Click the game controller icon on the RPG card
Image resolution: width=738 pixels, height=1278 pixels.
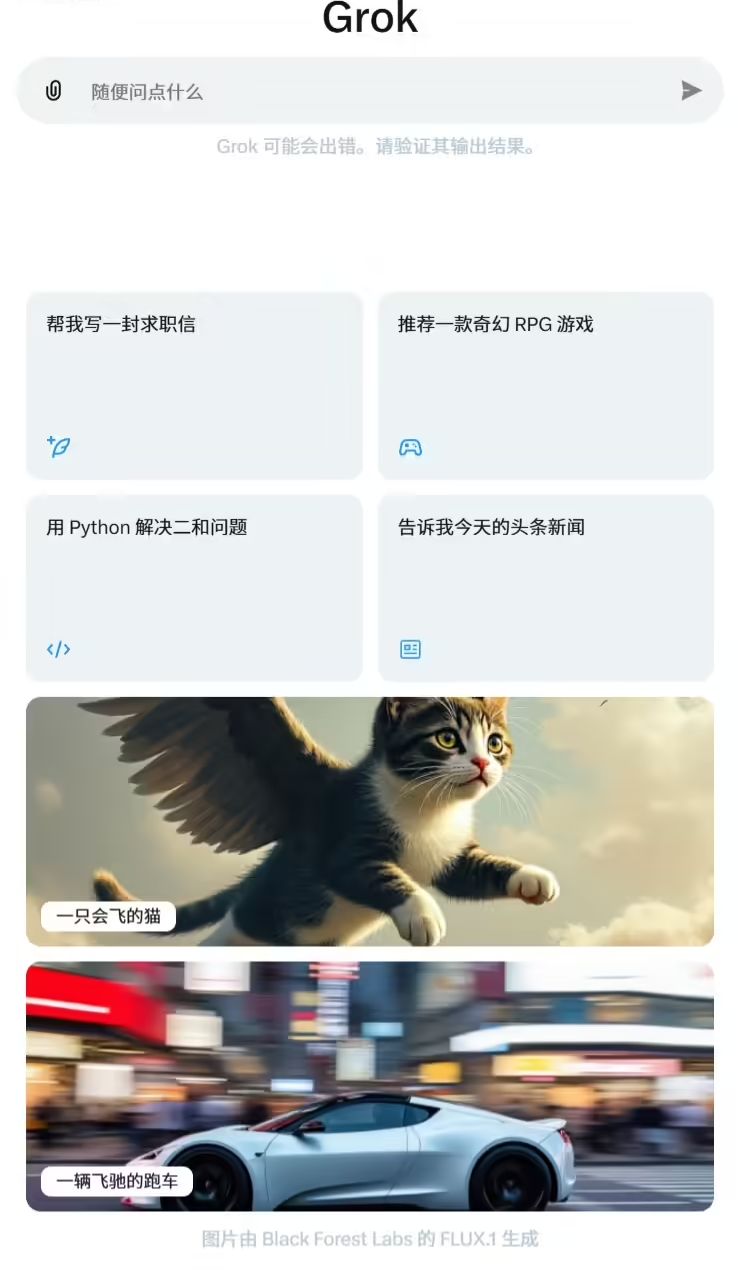tap(410, 446)
